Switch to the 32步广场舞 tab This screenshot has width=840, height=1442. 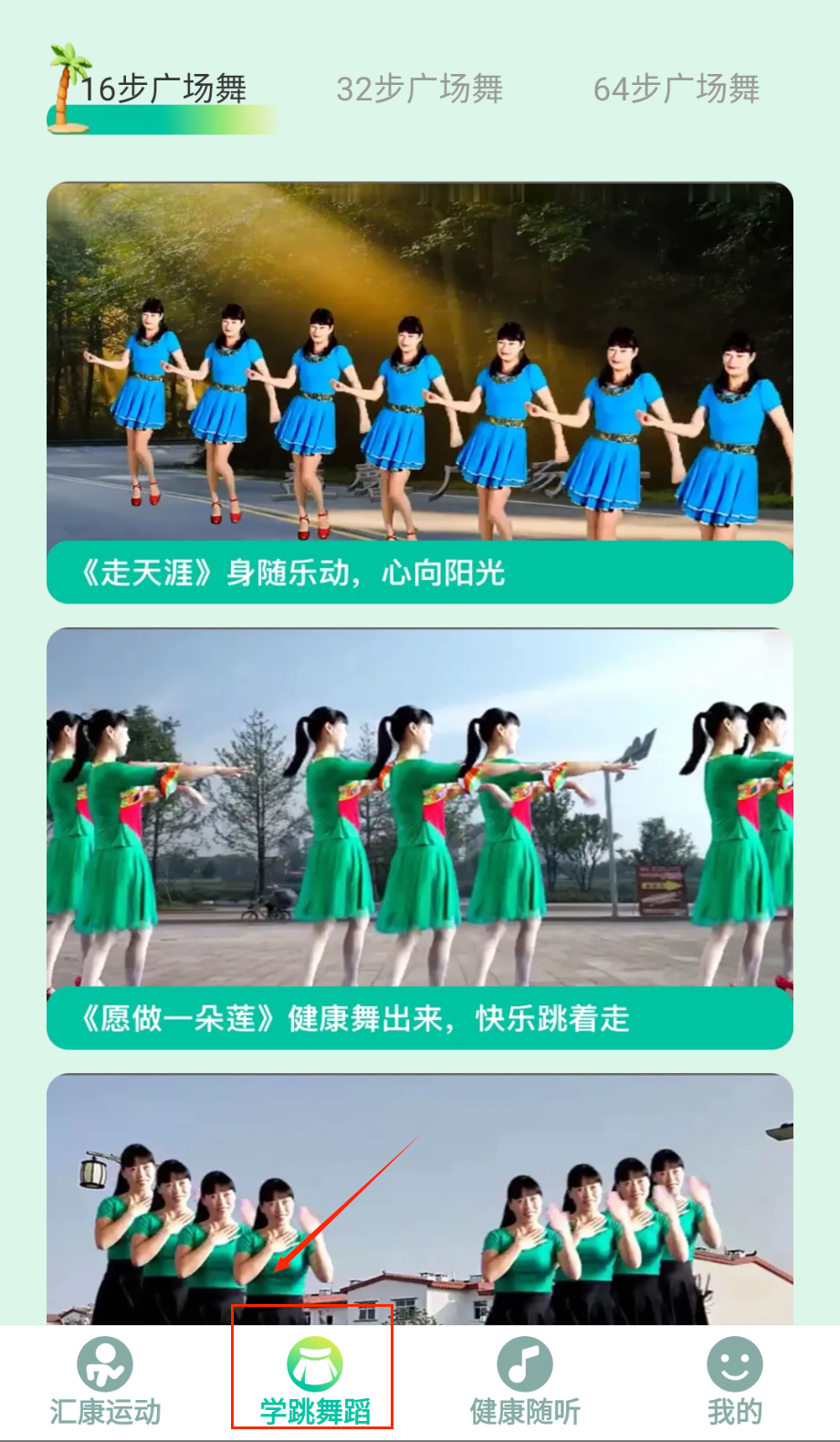pyautogui.click(x=419, y=89)
